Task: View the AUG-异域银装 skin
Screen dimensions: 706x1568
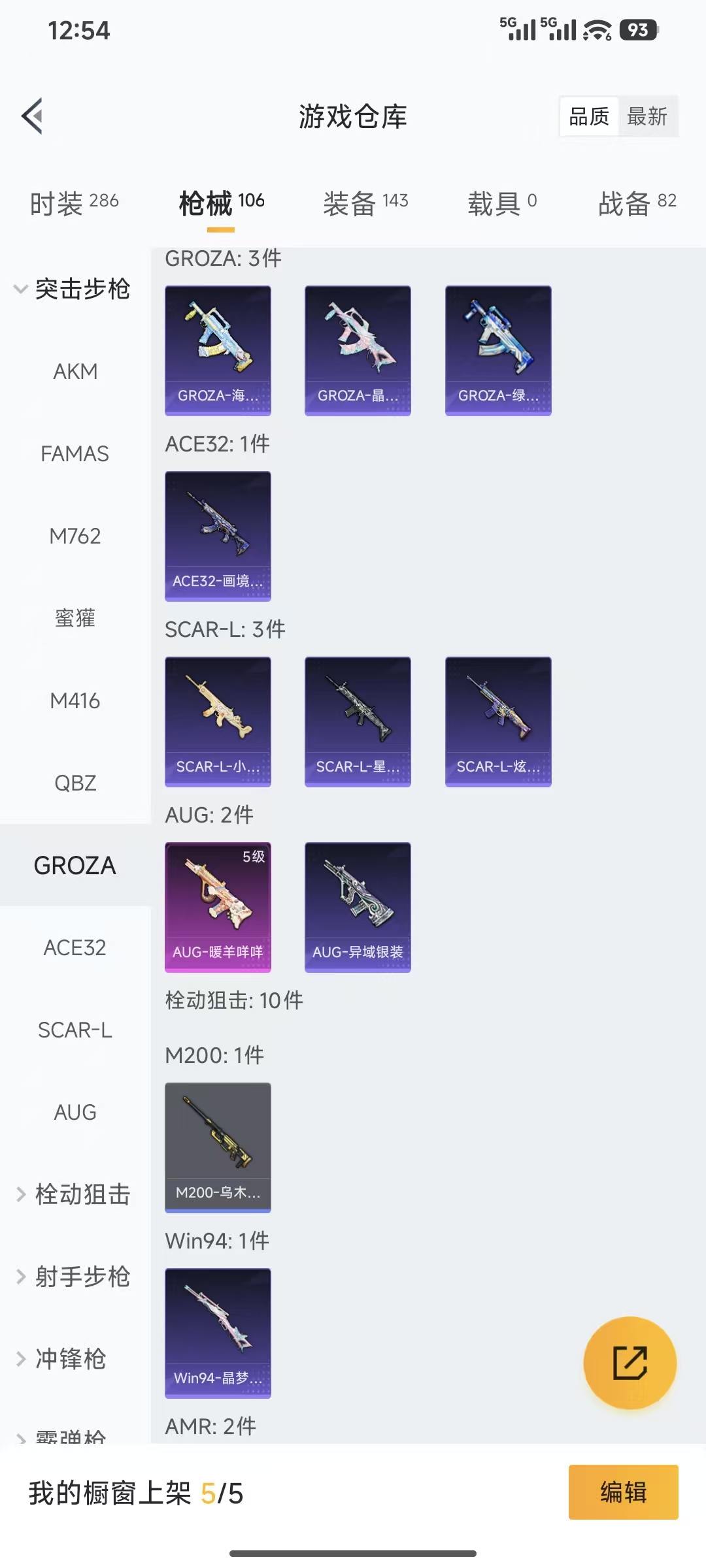Action: 358,907
